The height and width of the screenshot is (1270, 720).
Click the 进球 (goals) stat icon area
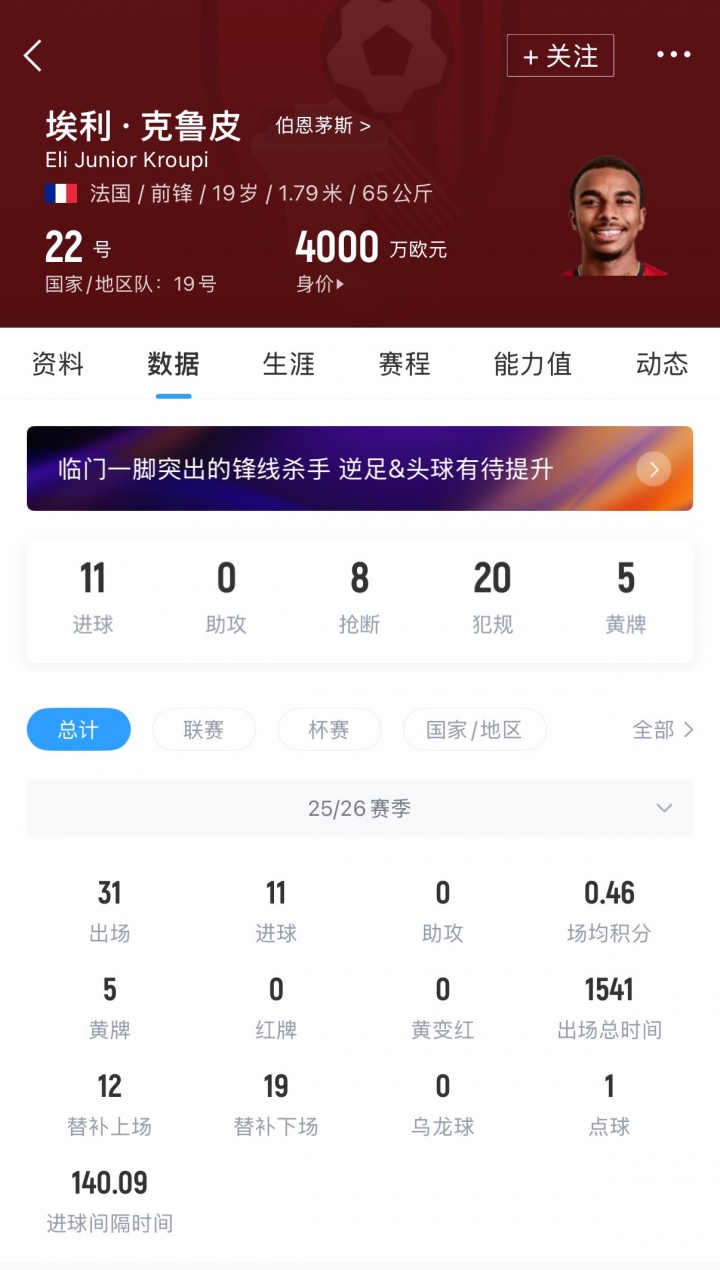pos(93,595)
